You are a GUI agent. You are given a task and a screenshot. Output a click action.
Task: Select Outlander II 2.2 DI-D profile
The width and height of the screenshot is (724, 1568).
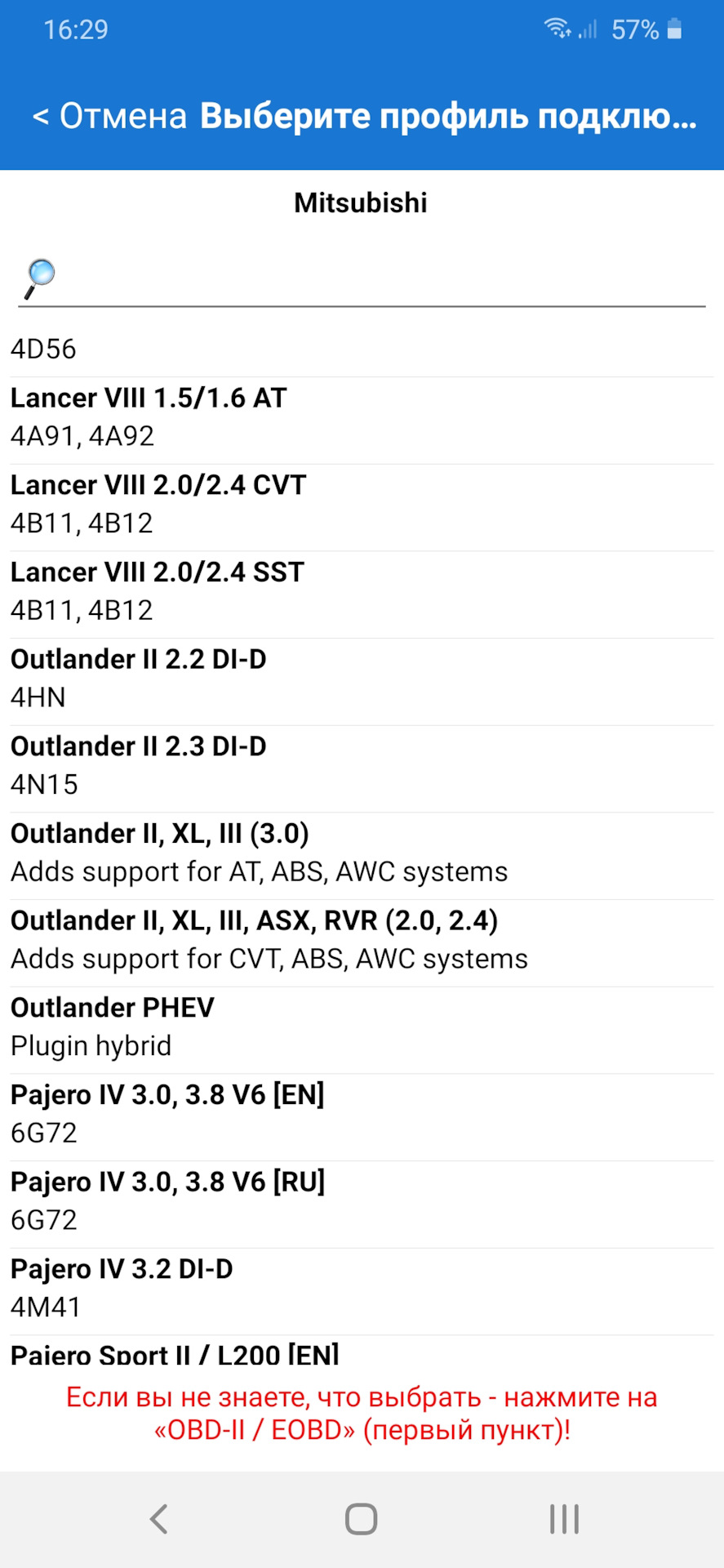(361, 678)
